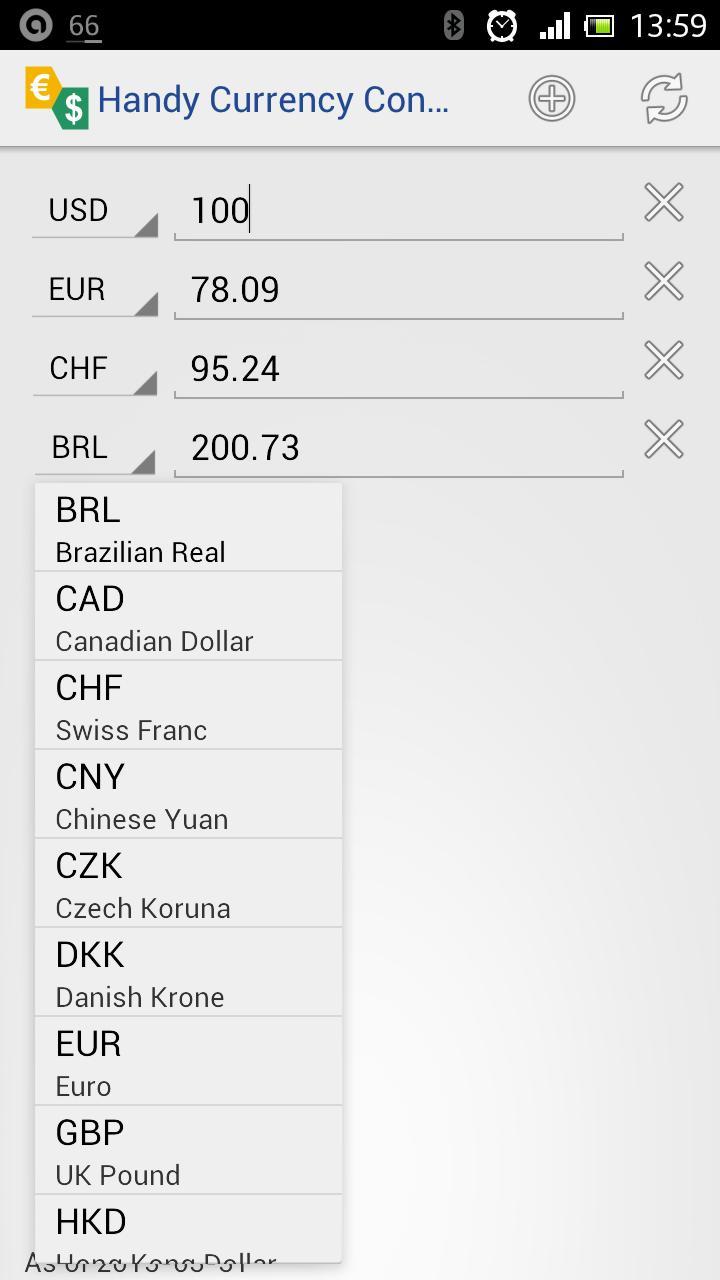Clear the CHF currency row

[663, 360]
